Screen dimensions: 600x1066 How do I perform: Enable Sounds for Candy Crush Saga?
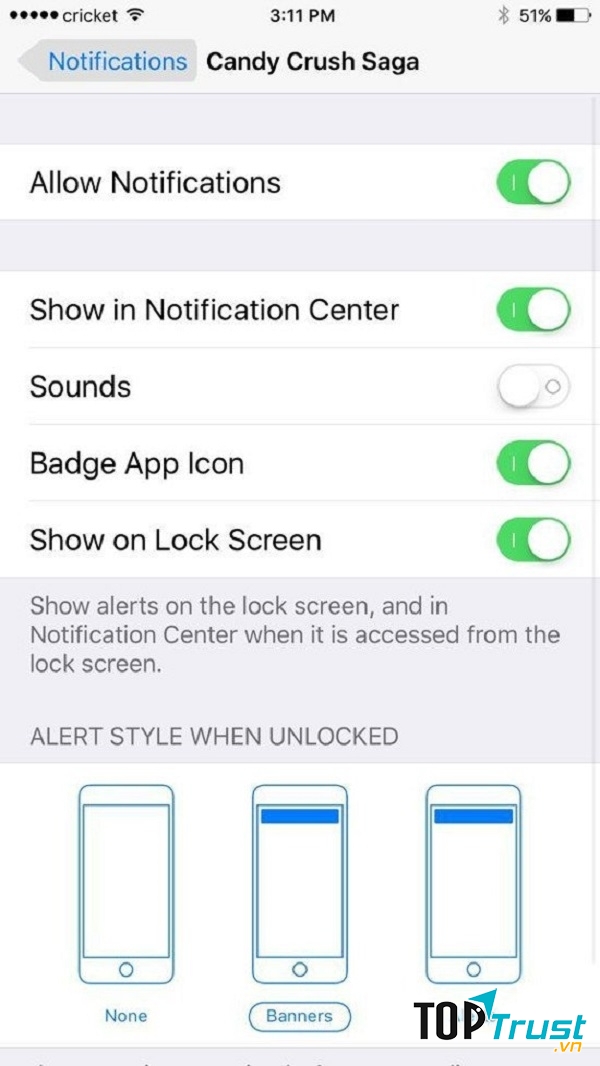pyautogui.click(x=533, y=387)
